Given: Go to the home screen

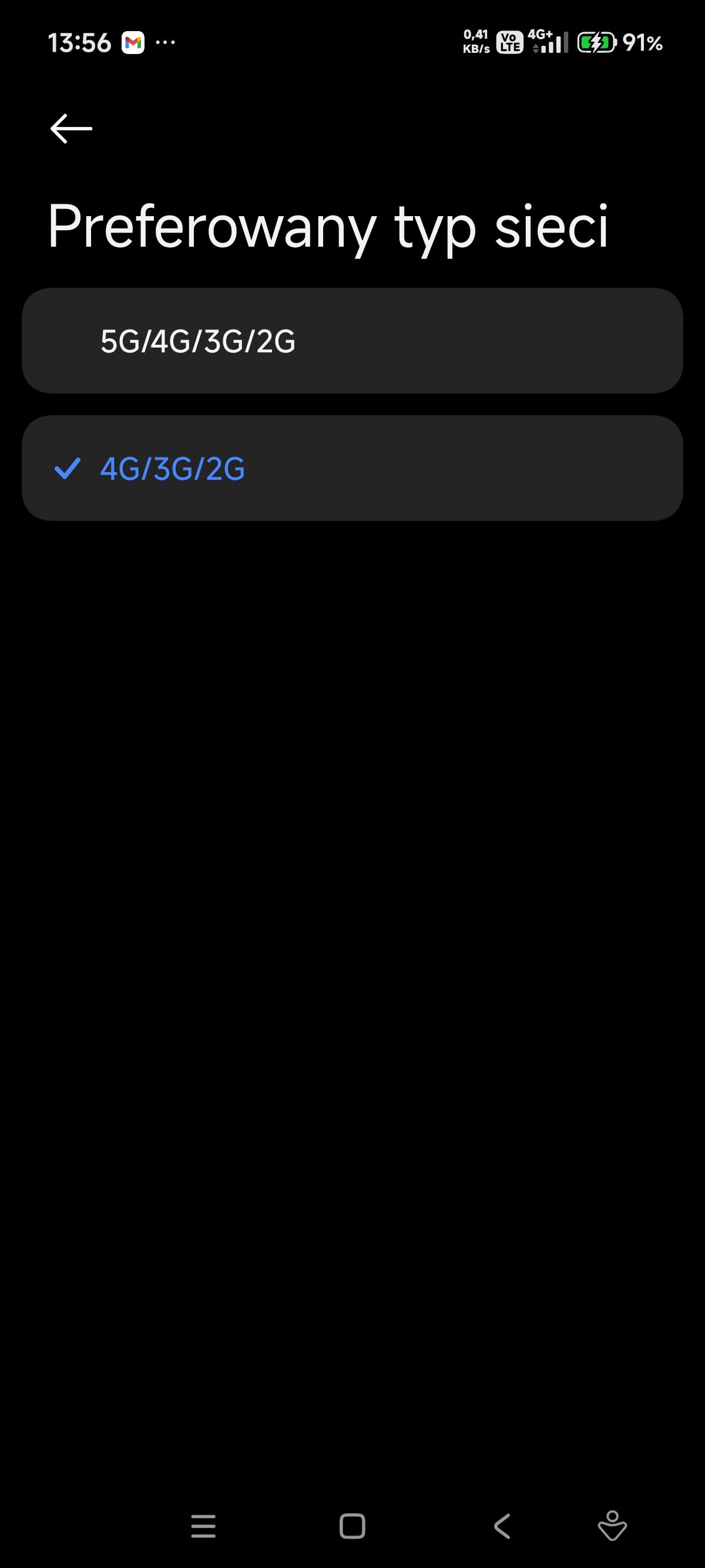Looking at the screenshot, I should click(x=352, y=1527).
